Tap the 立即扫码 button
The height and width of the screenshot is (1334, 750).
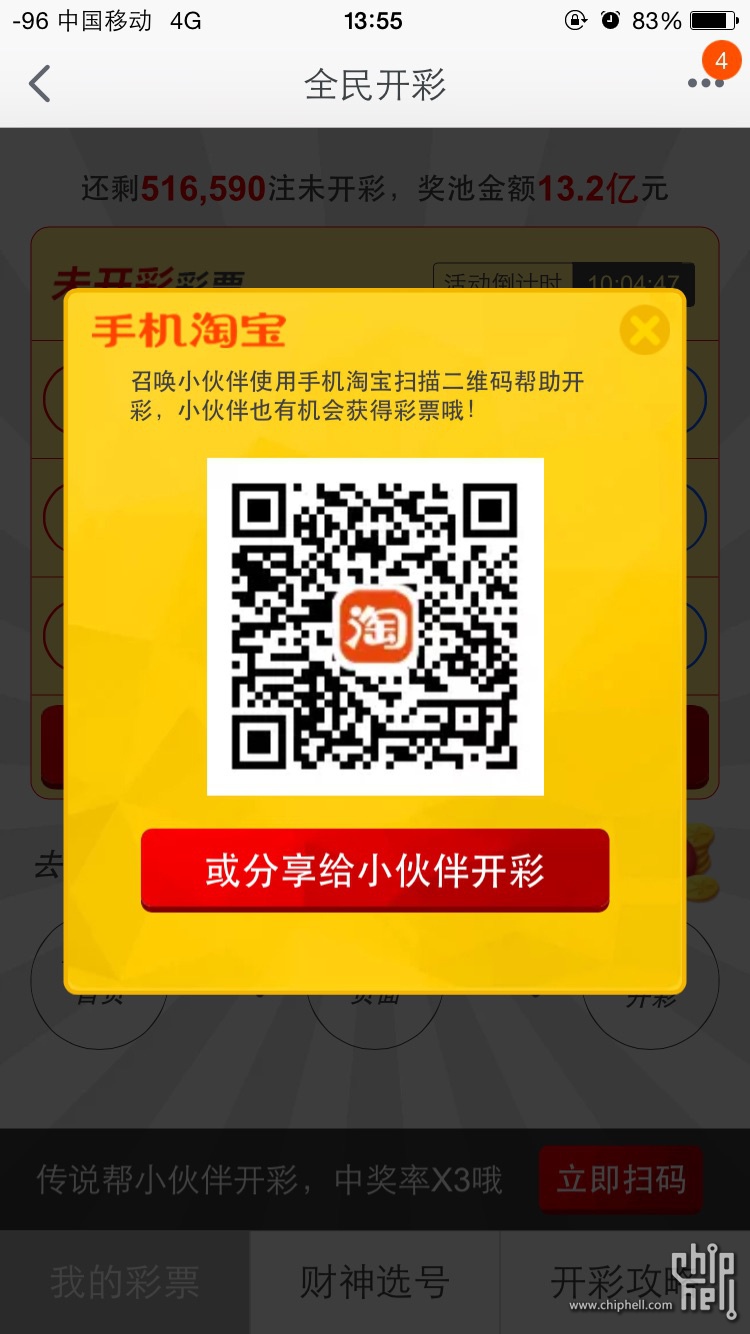point(621,1180)
